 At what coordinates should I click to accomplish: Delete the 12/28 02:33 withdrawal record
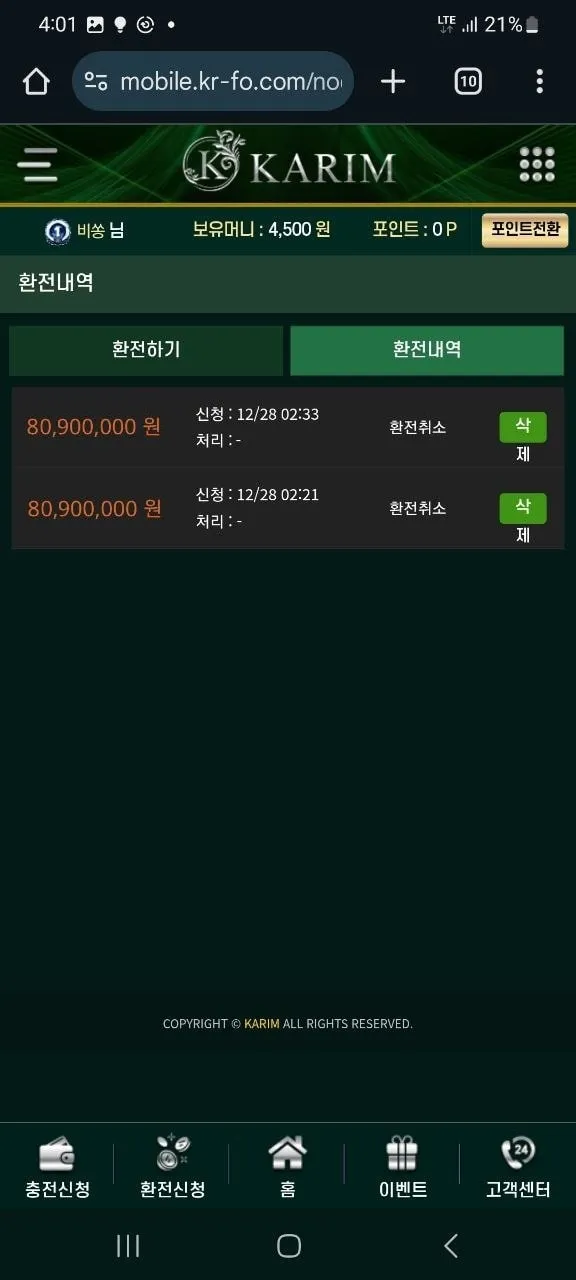(523, 427)
